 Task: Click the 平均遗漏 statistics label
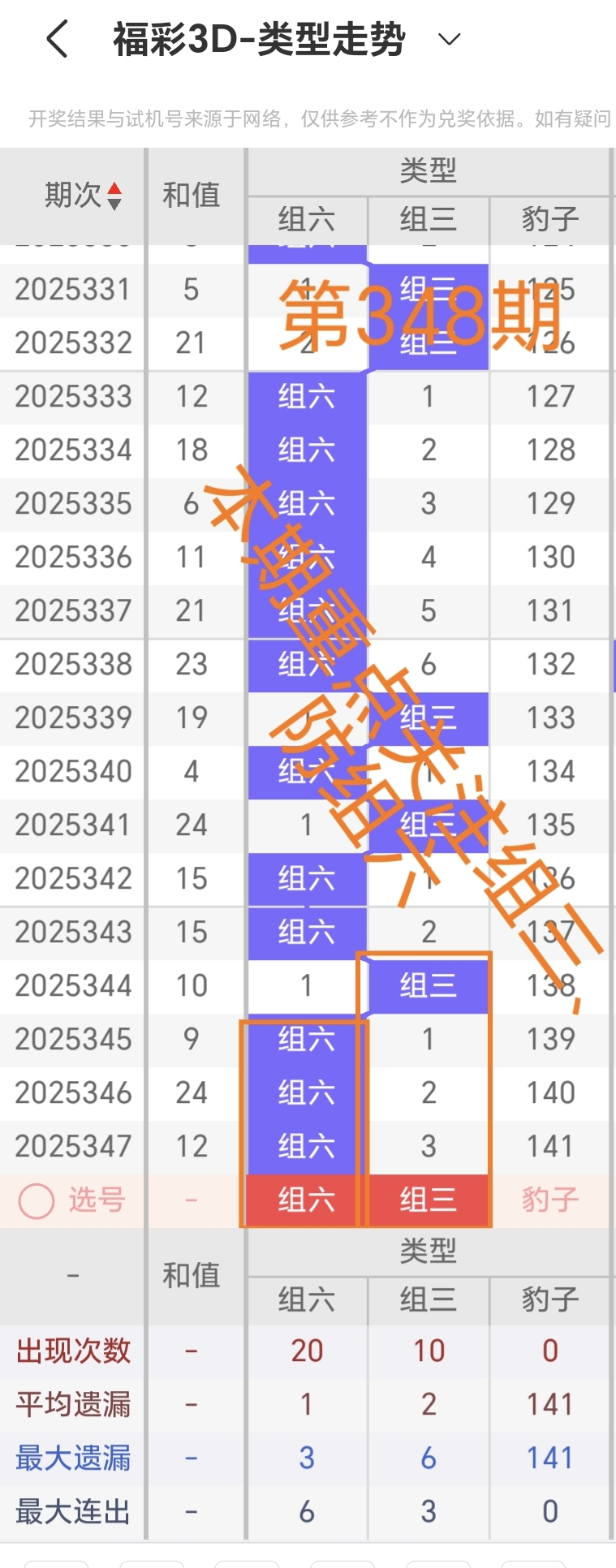click(x=72, y=1403)
